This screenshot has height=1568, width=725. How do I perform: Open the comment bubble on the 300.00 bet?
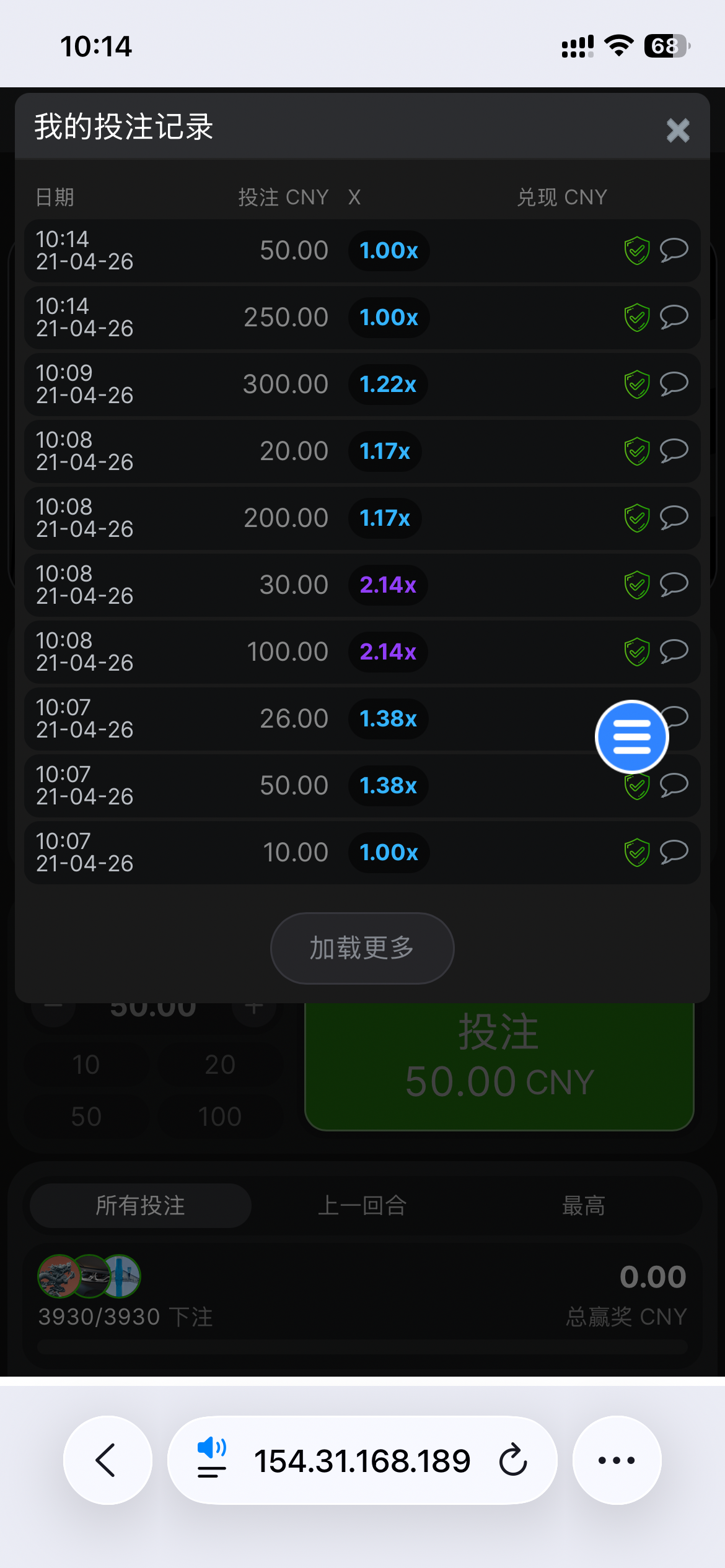[674, 384]
